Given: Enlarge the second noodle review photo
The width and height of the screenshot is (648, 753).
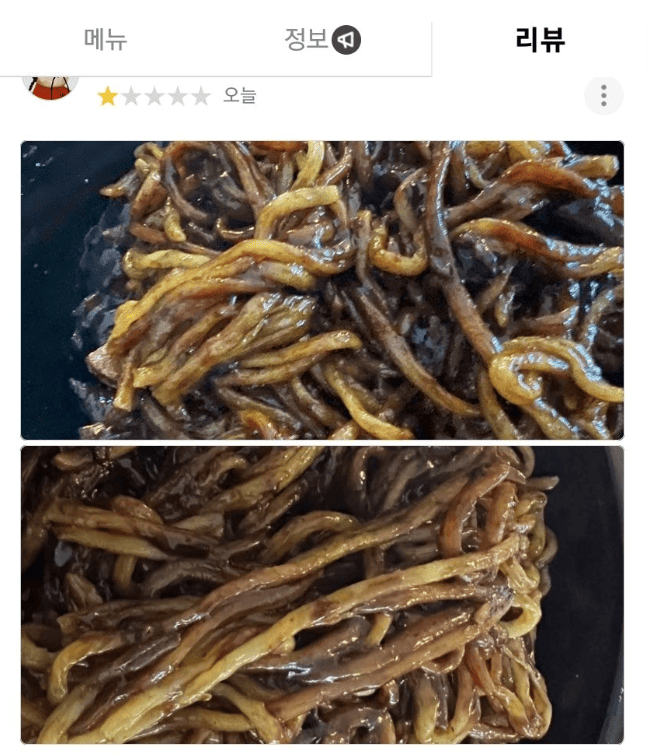Looking at the screenshot, I should point(322,595).
